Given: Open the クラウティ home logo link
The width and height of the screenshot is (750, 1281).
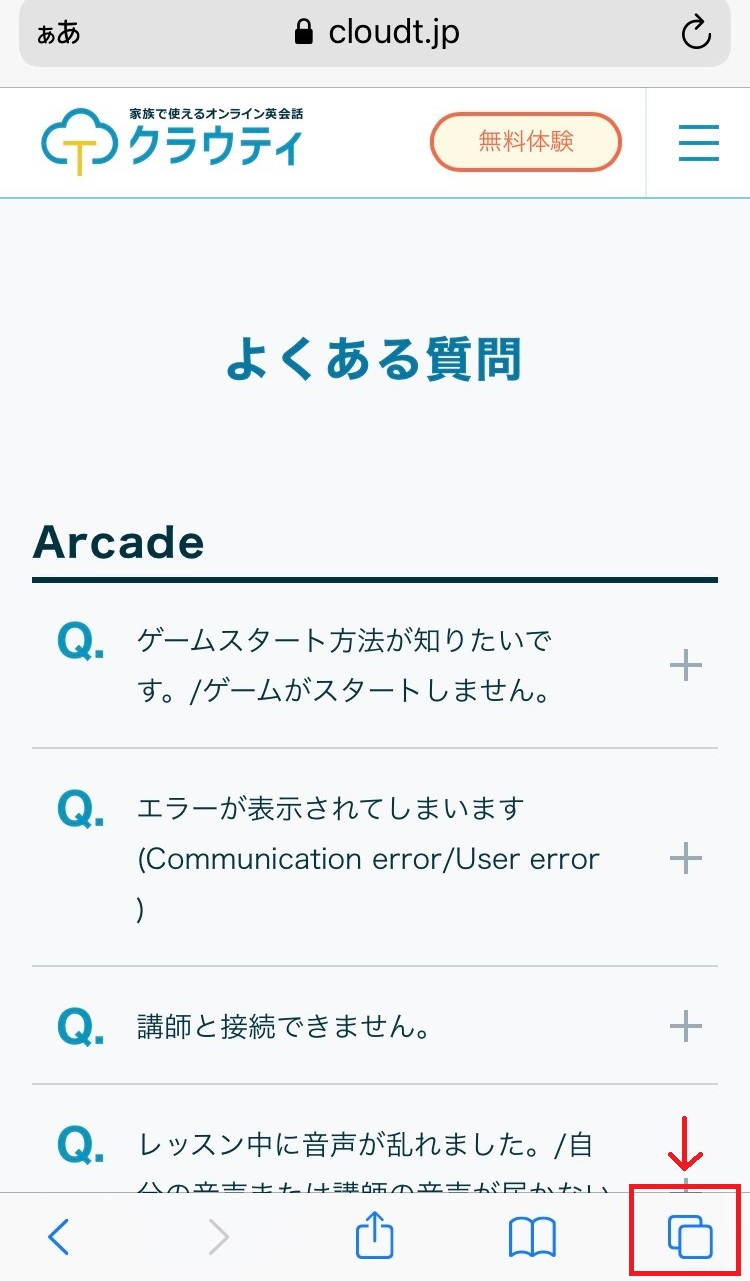Looking at the screenshot, I should coord(172,142).
